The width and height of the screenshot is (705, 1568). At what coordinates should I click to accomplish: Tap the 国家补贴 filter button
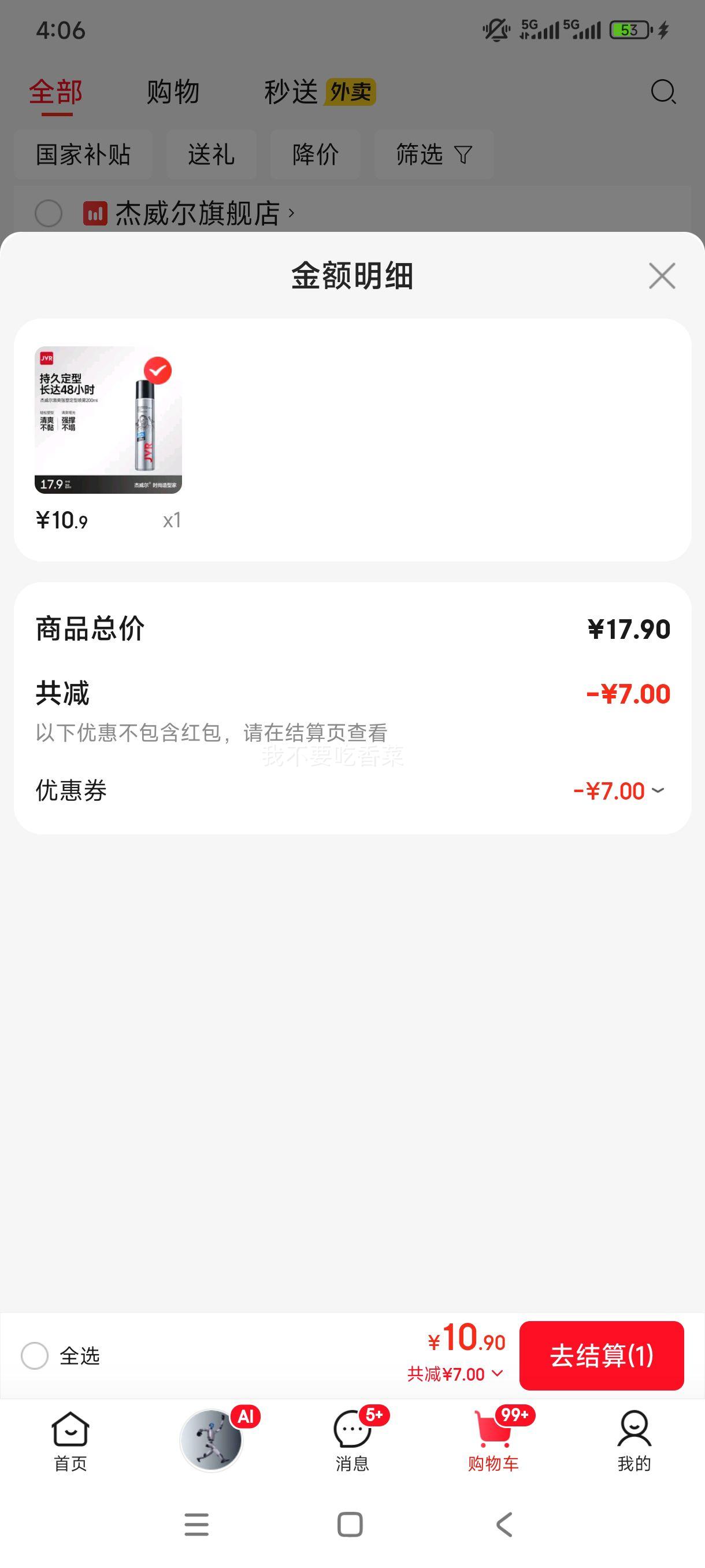[83, 154]
